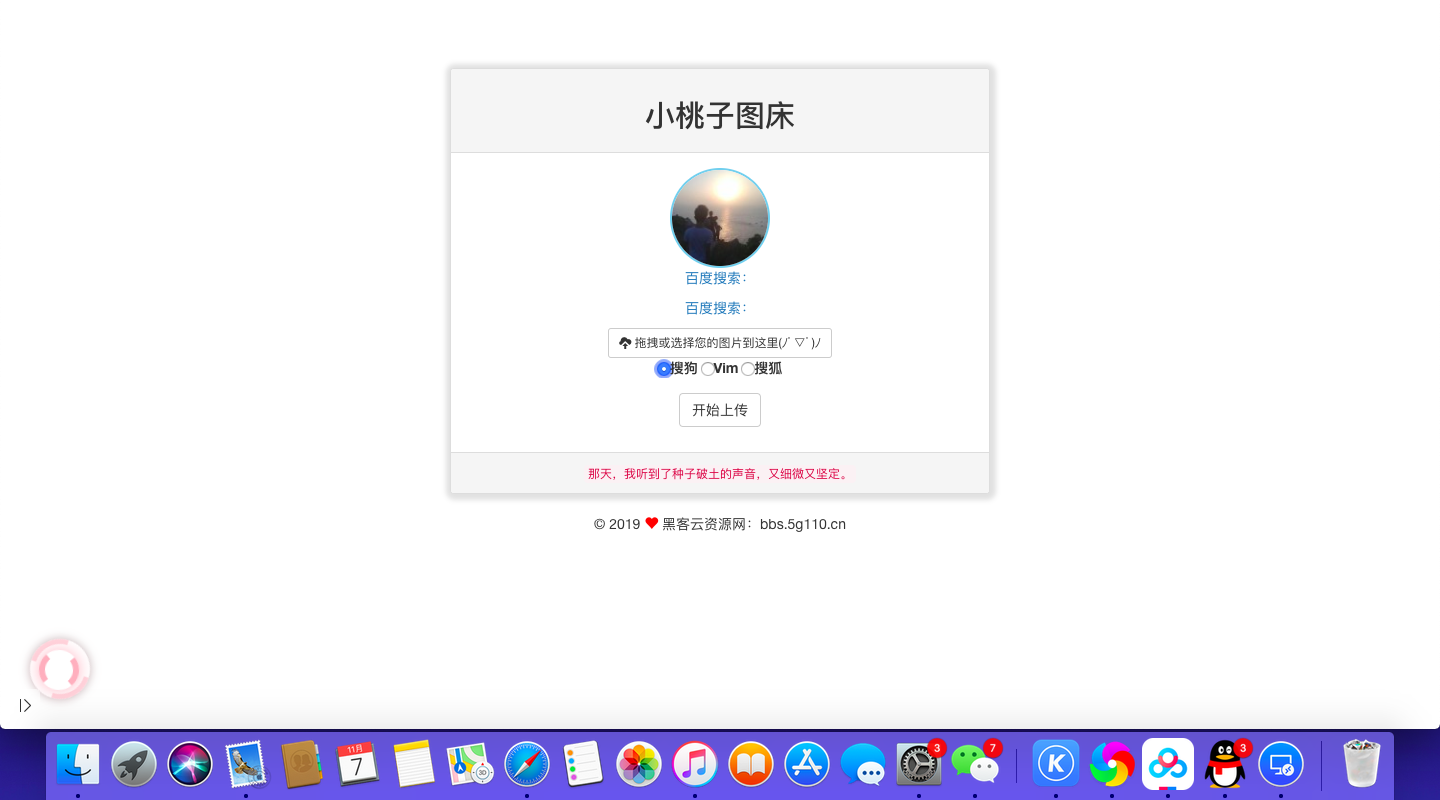1440x800 pixels.
Task: Launch the App Store from dock
Action: (806, 765)
